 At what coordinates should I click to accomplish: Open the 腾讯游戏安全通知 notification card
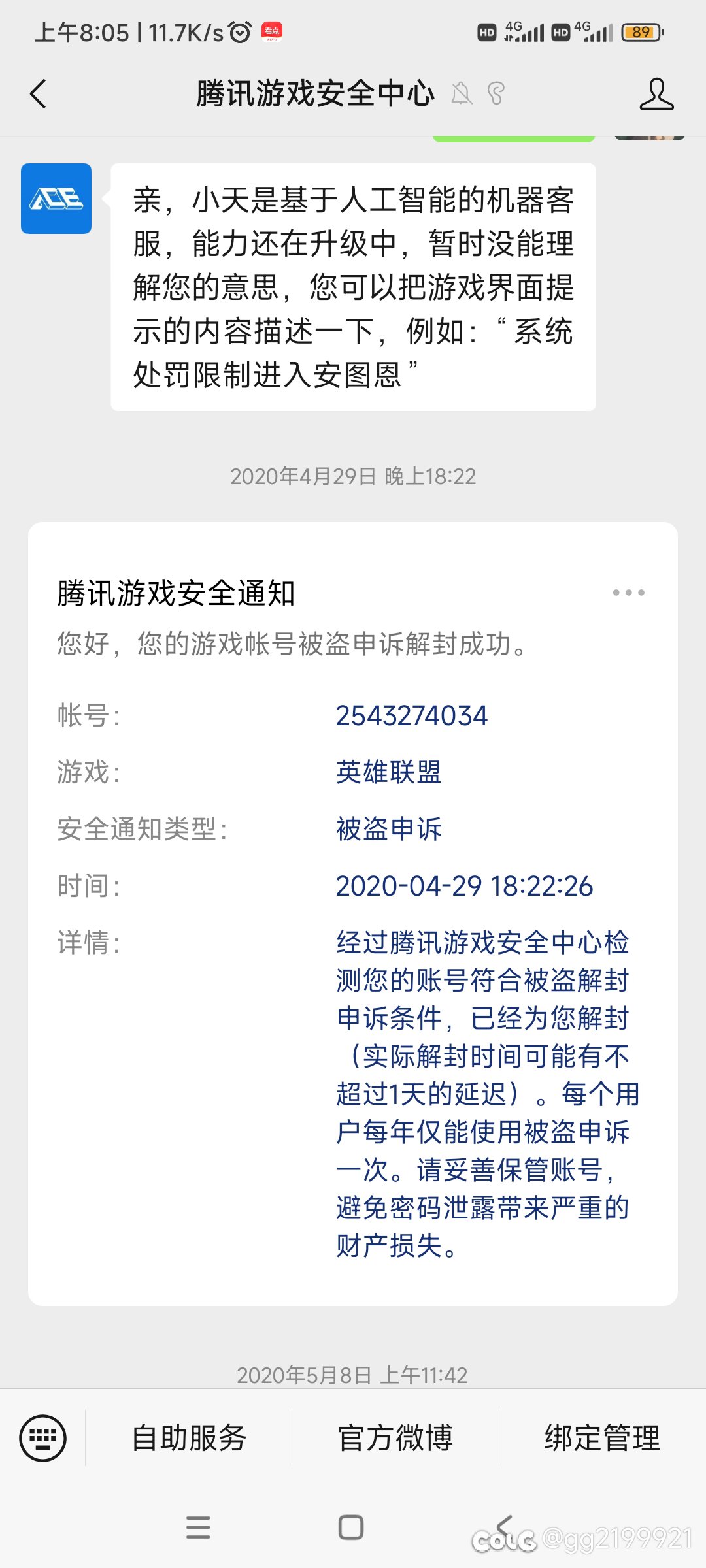click(353, 914)
